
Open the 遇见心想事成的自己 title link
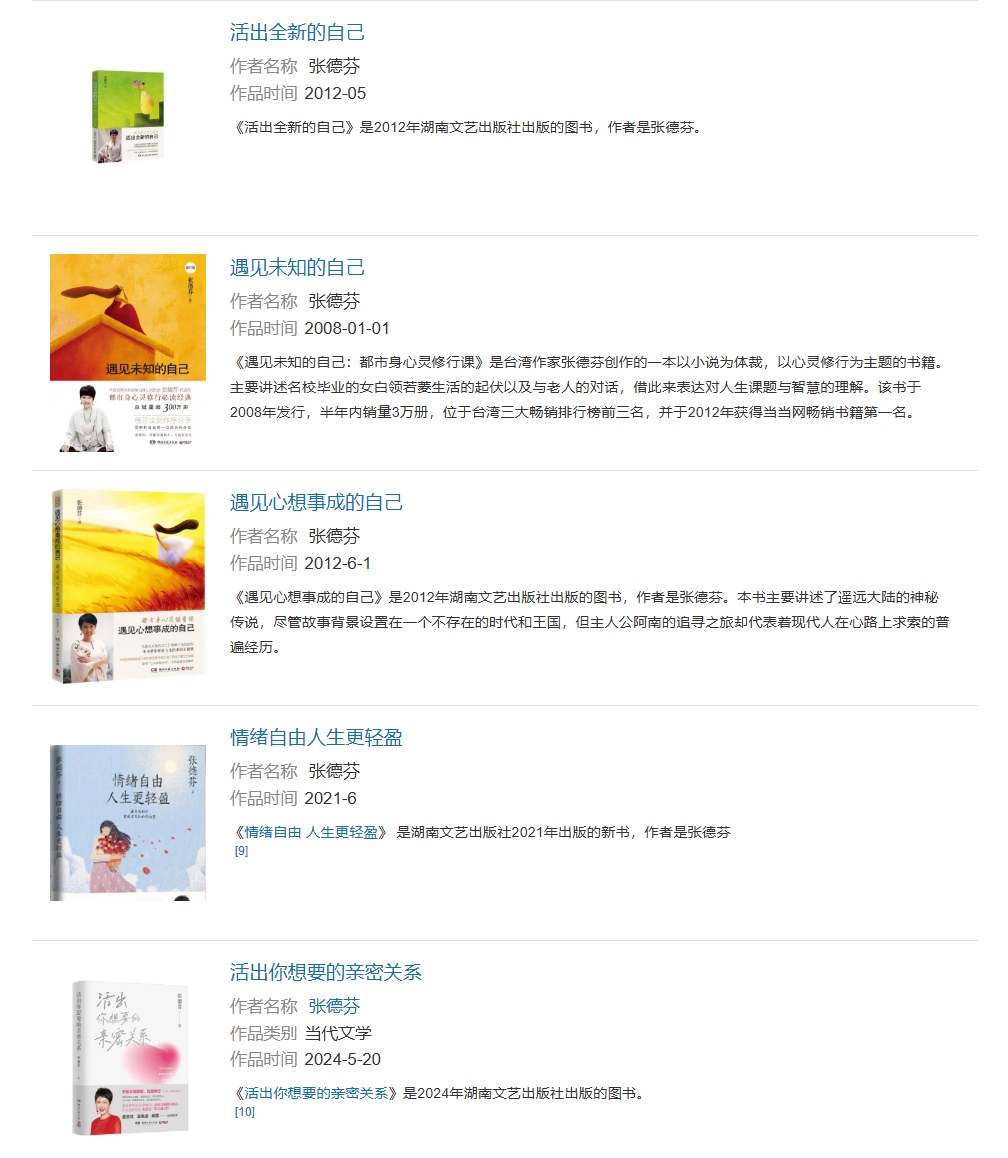pos(316,502)
